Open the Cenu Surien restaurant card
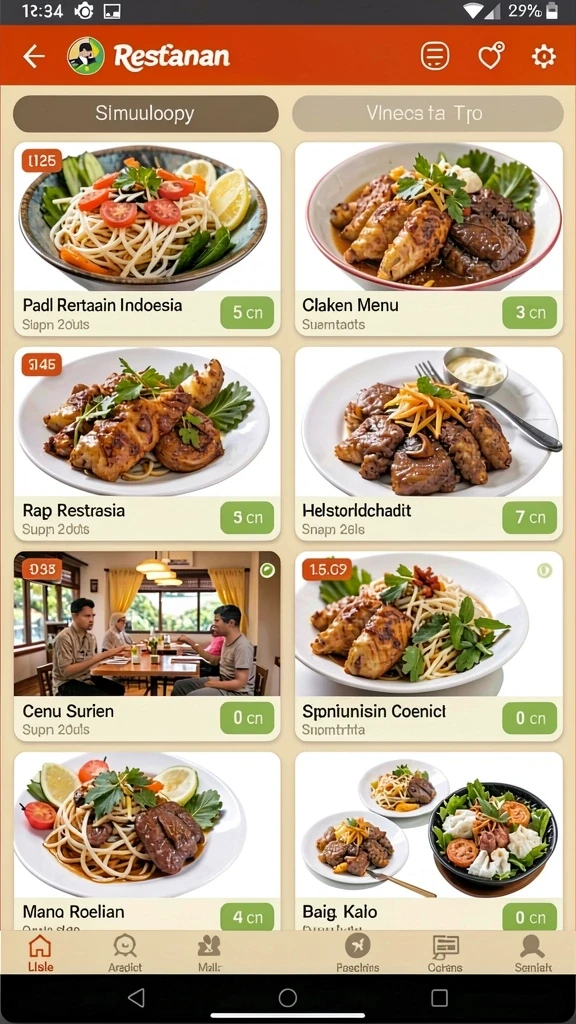This screenshot has height=1024, width=576. coord(147,646)
